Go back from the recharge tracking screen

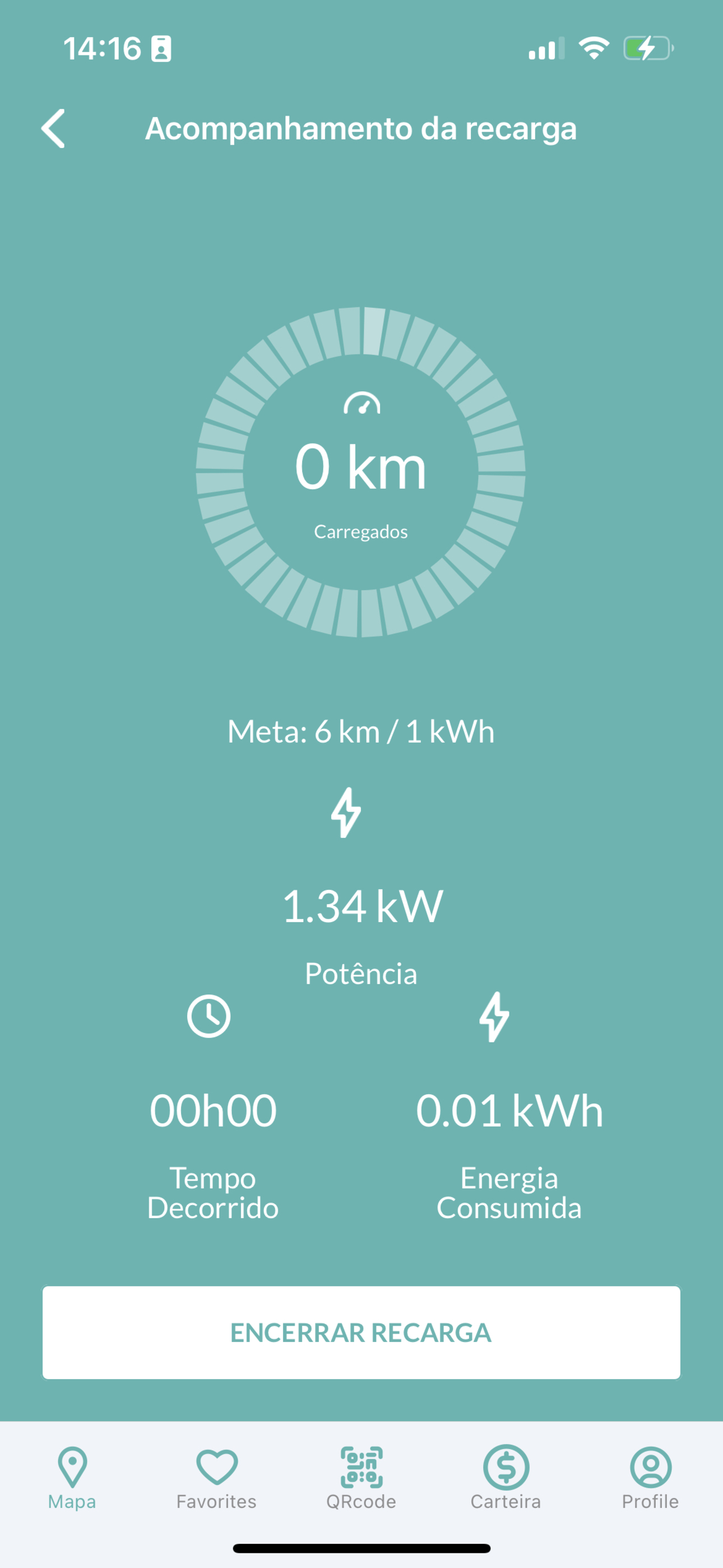click(x=54, y=128)
